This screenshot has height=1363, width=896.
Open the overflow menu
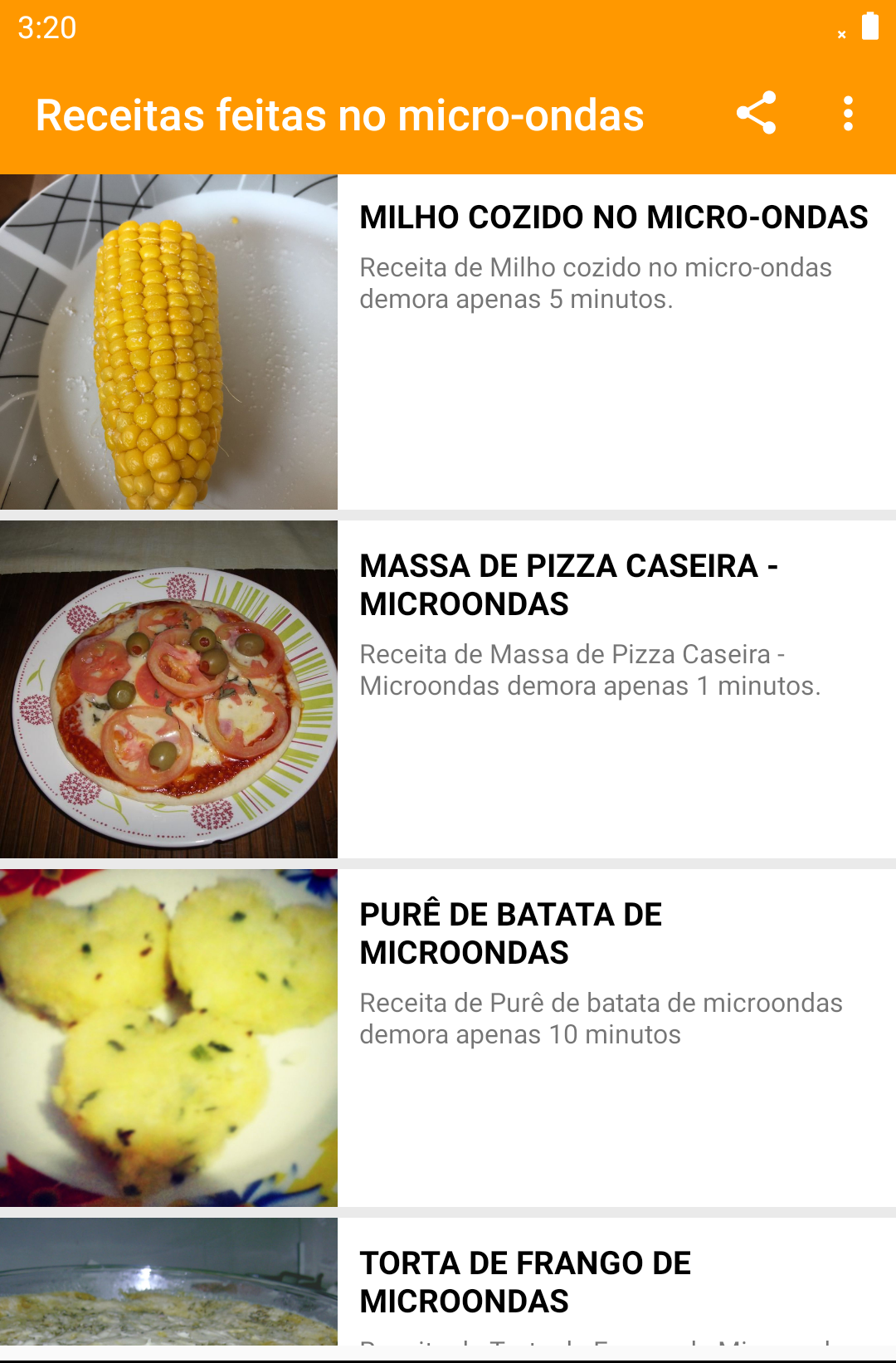pos(848,114)
